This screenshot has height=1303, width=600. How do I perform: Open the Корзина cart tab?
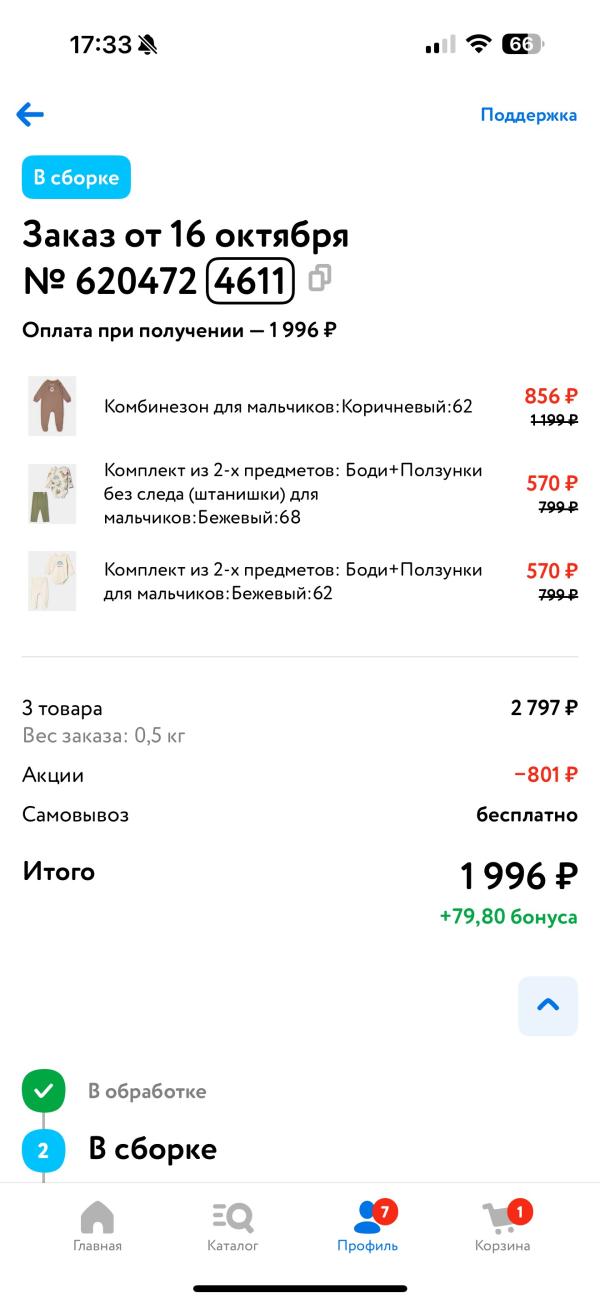tap(502, 1226)
